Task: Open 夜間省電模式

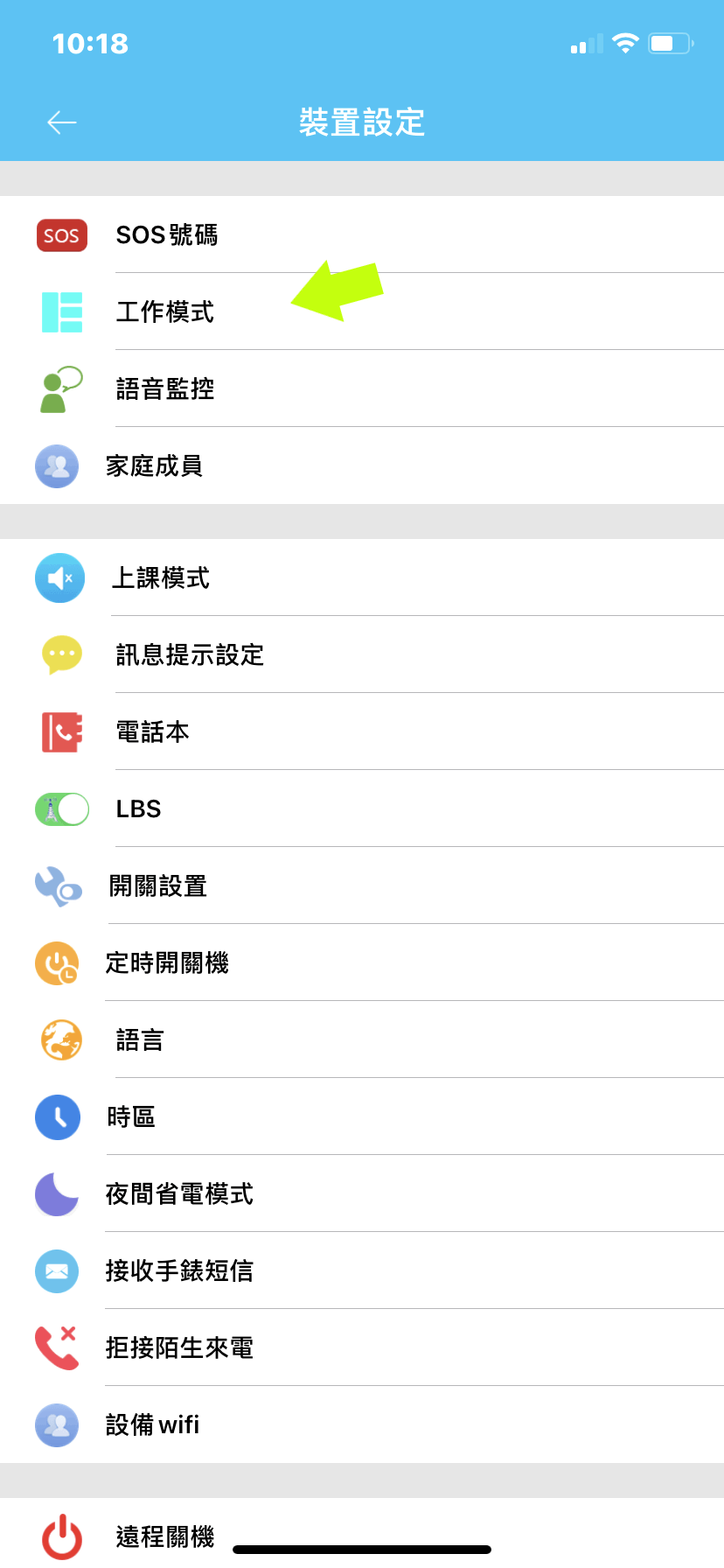Action: [362, 1193]
